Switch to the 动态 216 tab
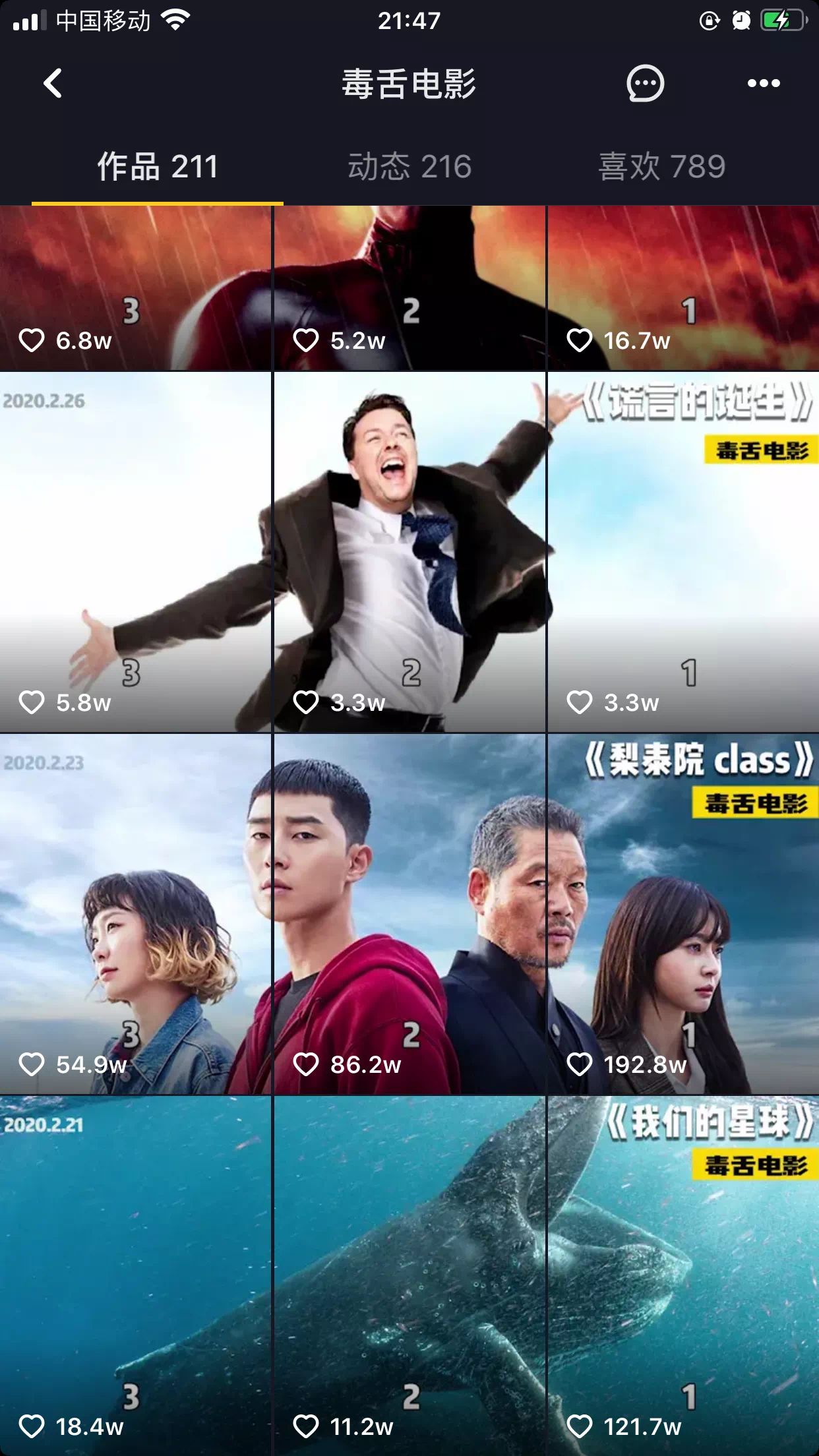 (x=409, y=166)
